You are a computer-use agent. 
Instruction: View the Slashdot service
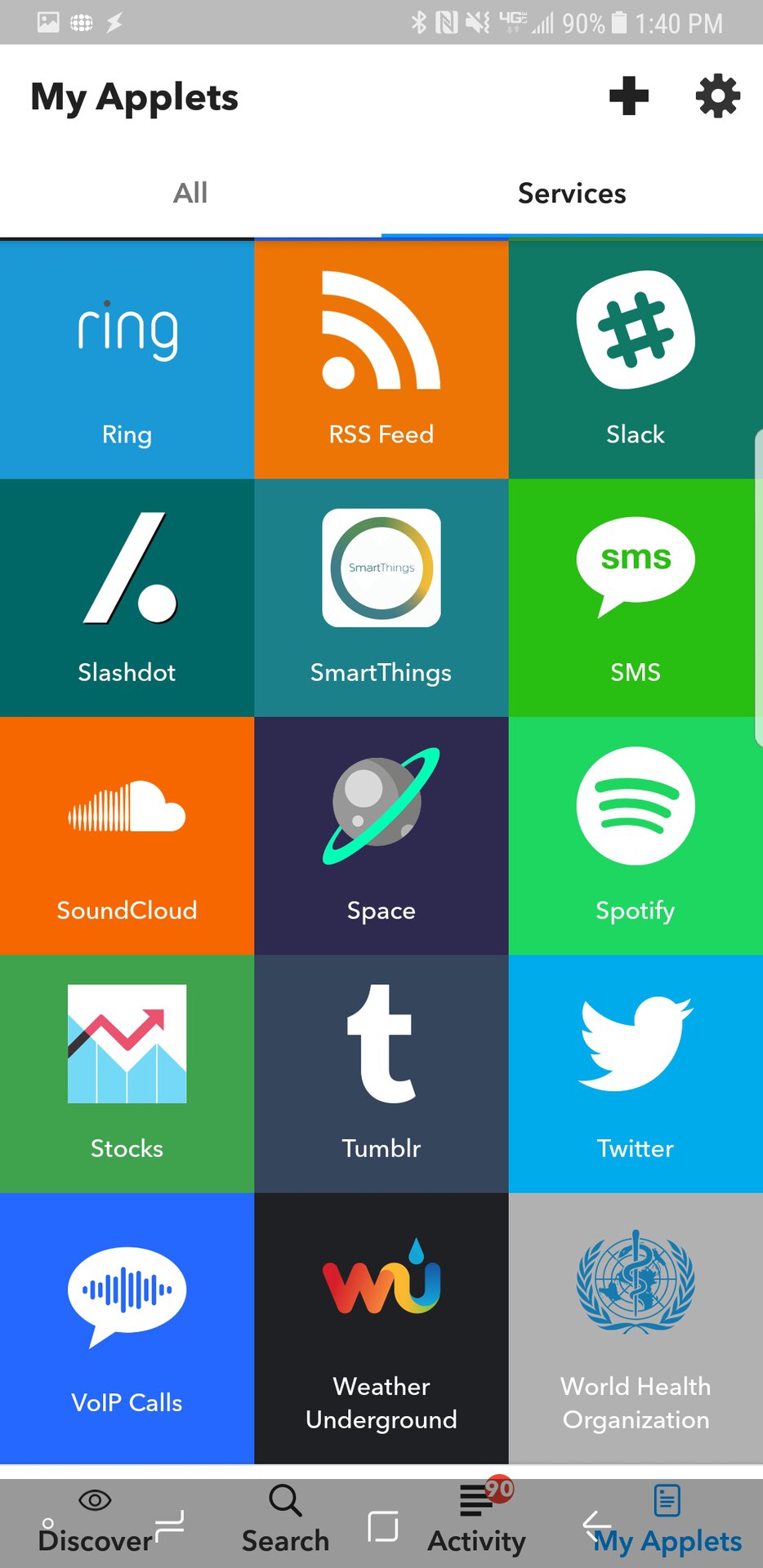click(x=127, y=598)
